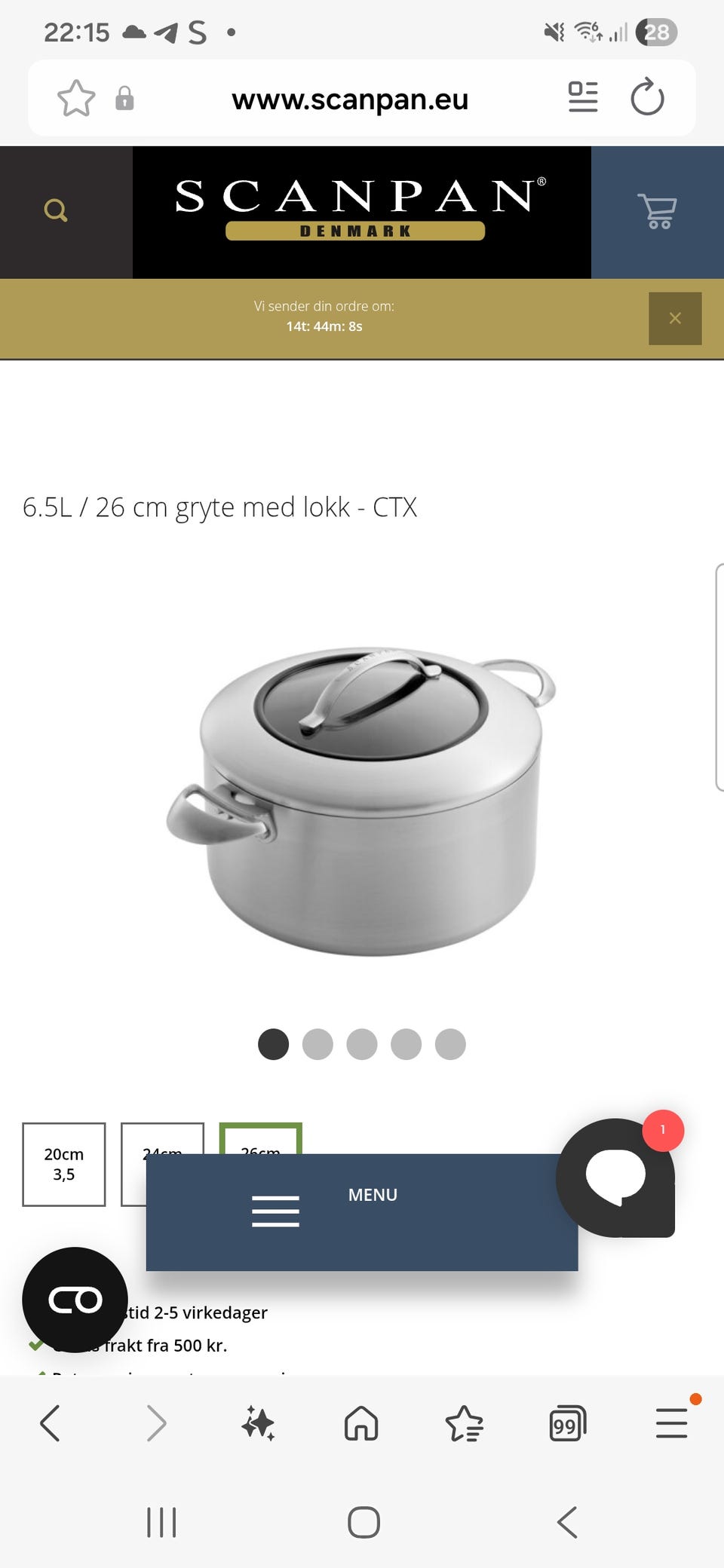Bookmark this page with the star icon
The width and height of the screenshot is (724, 1568).
tap(76, 99)
